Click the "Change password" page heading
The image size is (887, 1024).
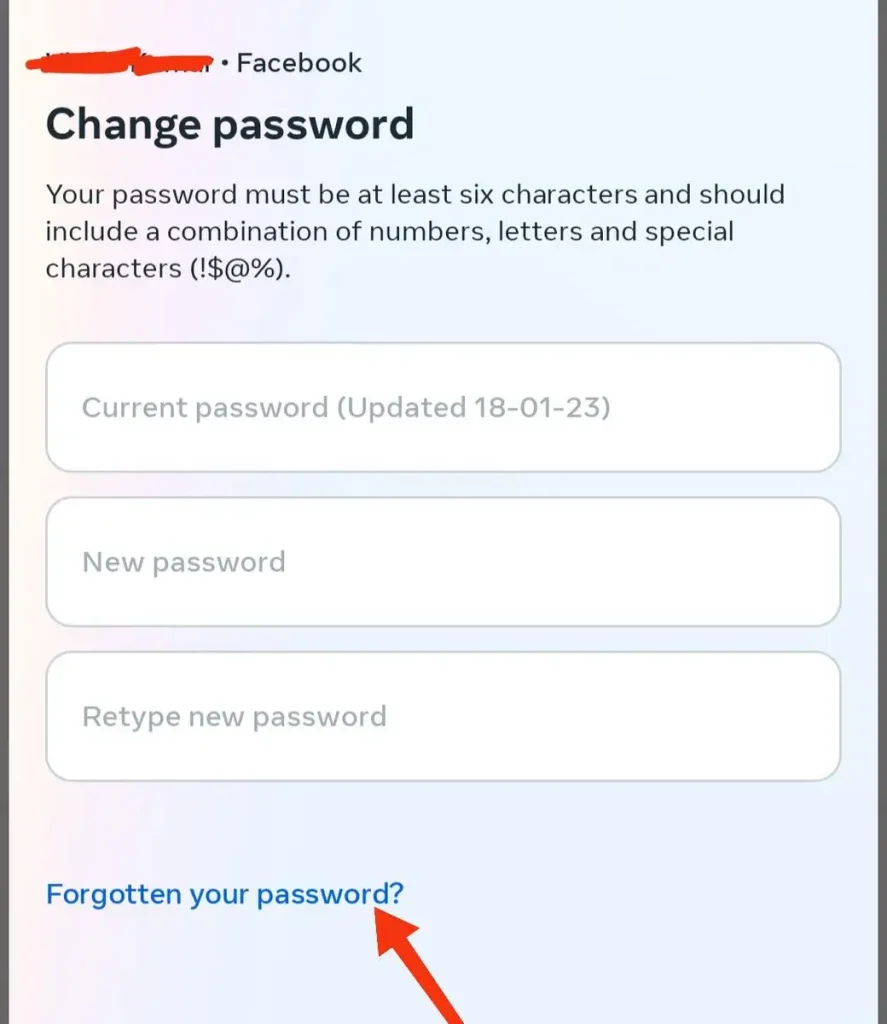pyautogui.click(x=230, y=124)
